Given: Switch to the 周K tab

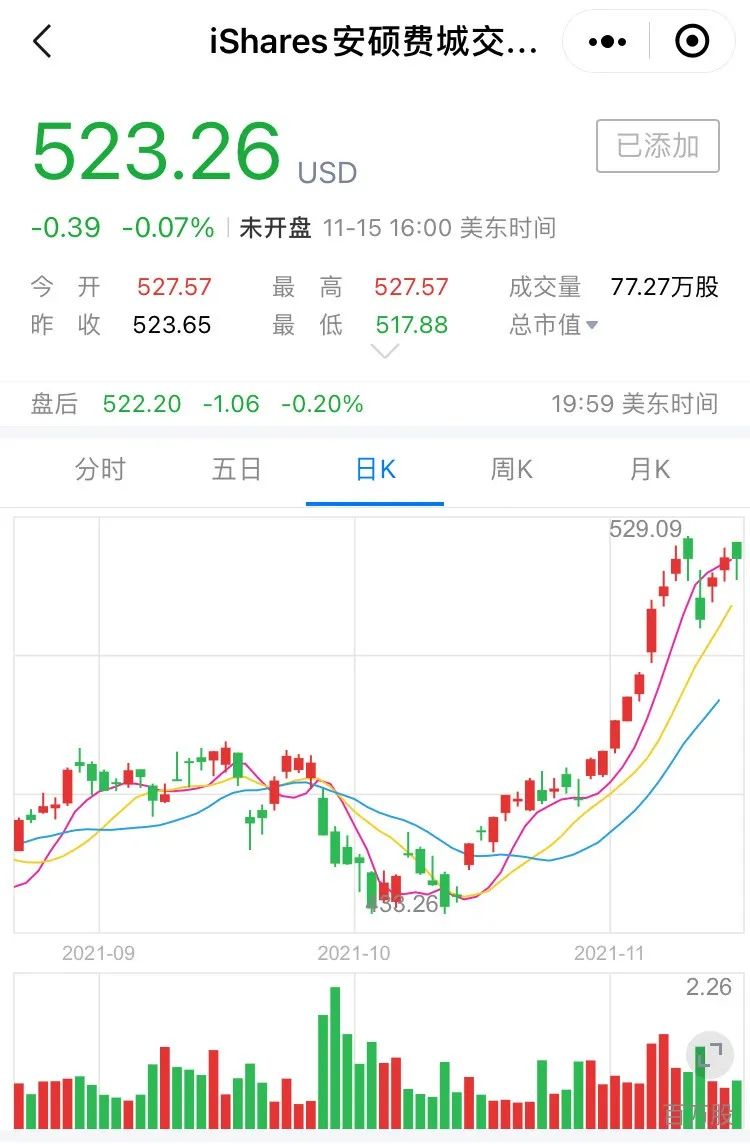Looking at the screenshot, I should pos(511,469).
